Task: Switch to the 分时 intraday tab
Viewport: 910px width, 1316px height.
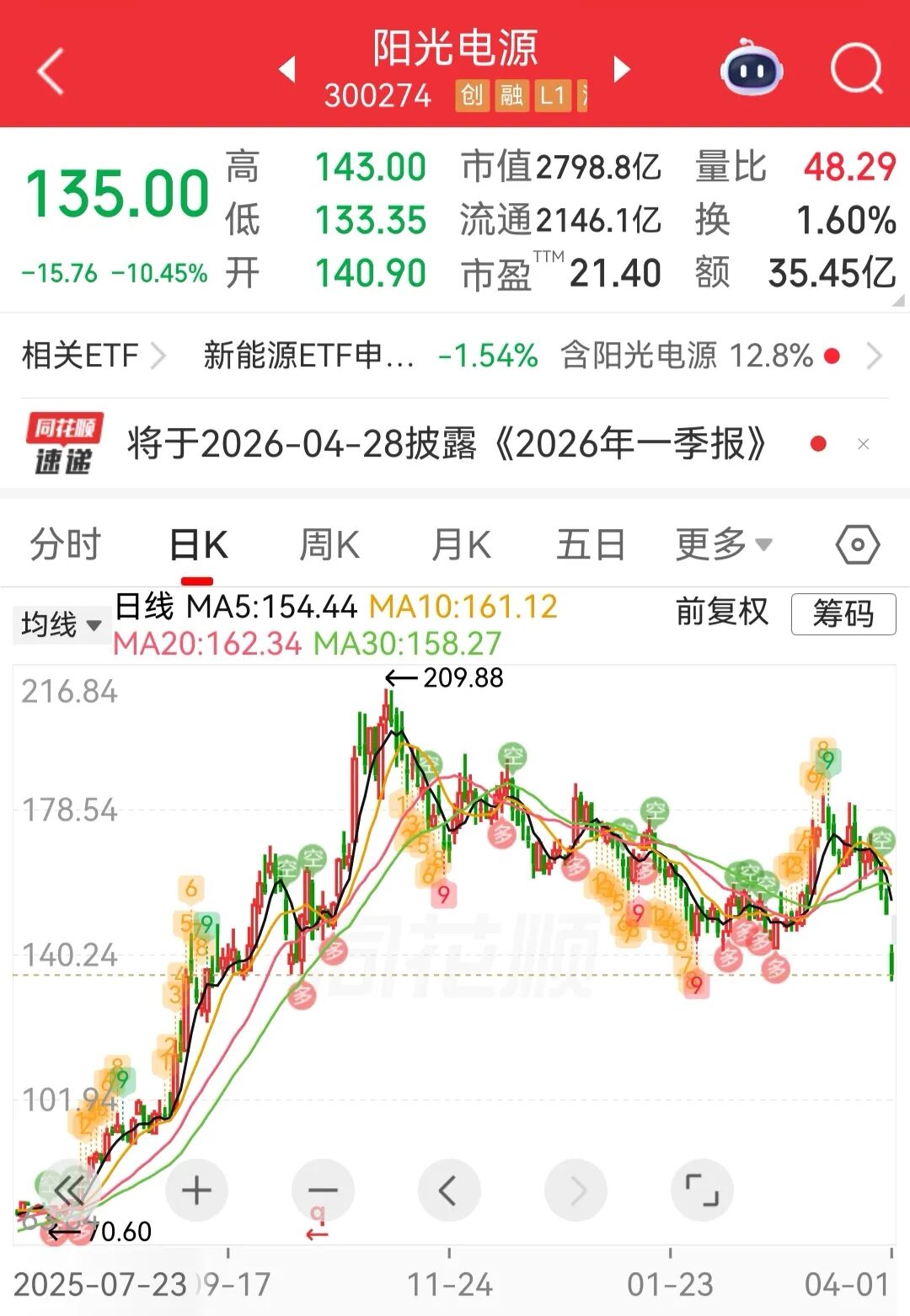Action: 66,544
